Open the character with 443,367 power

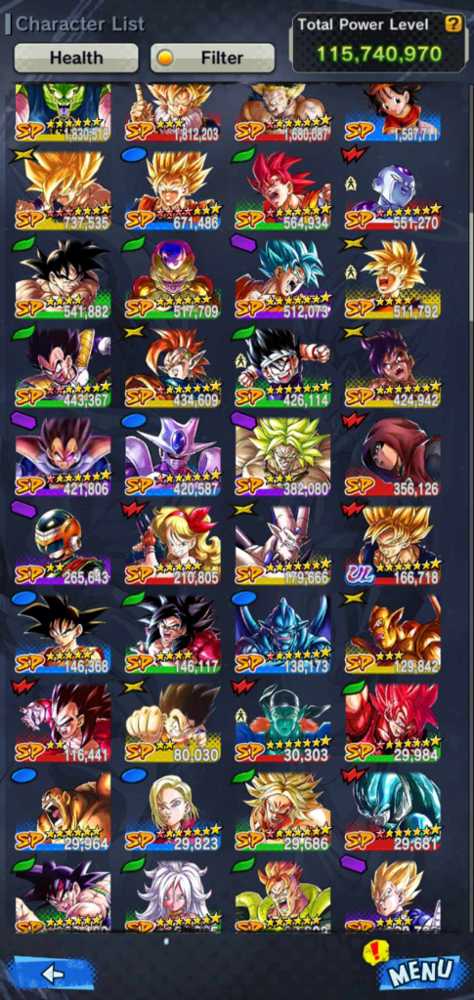[63, 368]
